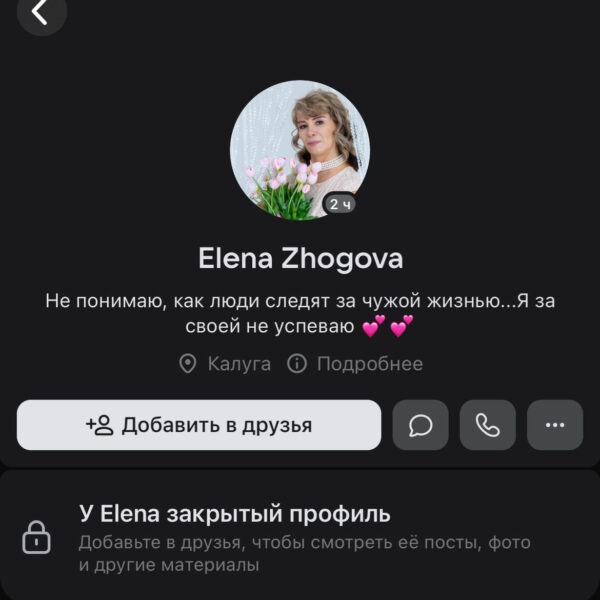
Task: Open the three-dot more options menu
Action: pos(555,425)
